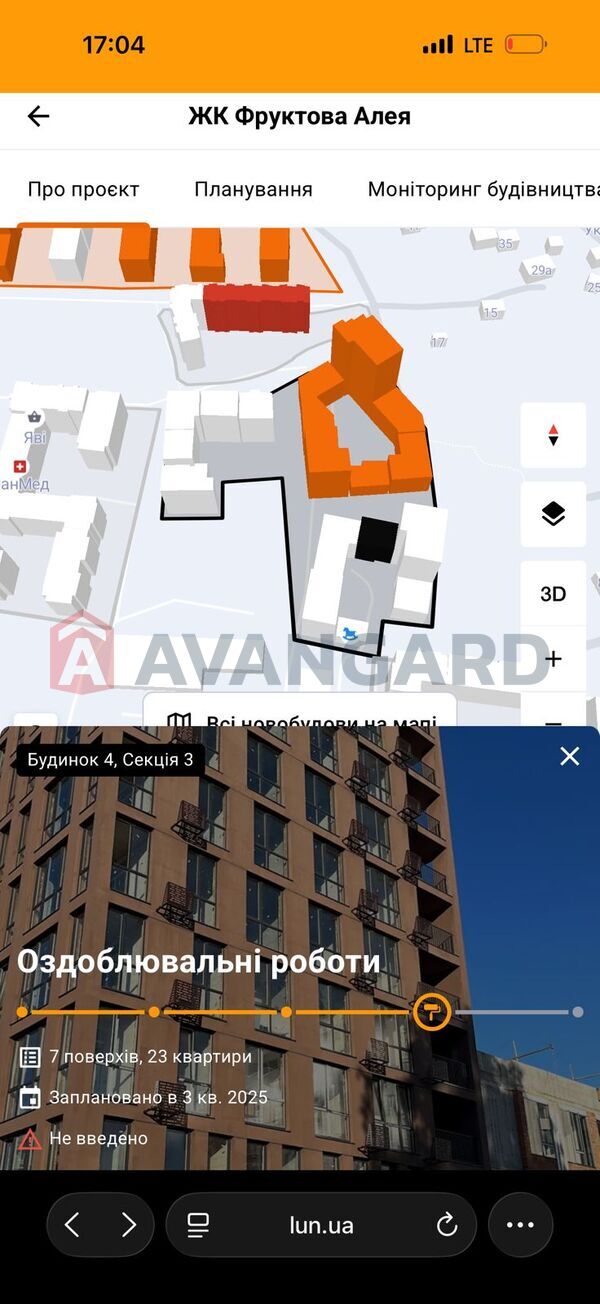Tap the lun.ua address bar
This screenshot has height=1304, width=600.
click(320, 1225)
